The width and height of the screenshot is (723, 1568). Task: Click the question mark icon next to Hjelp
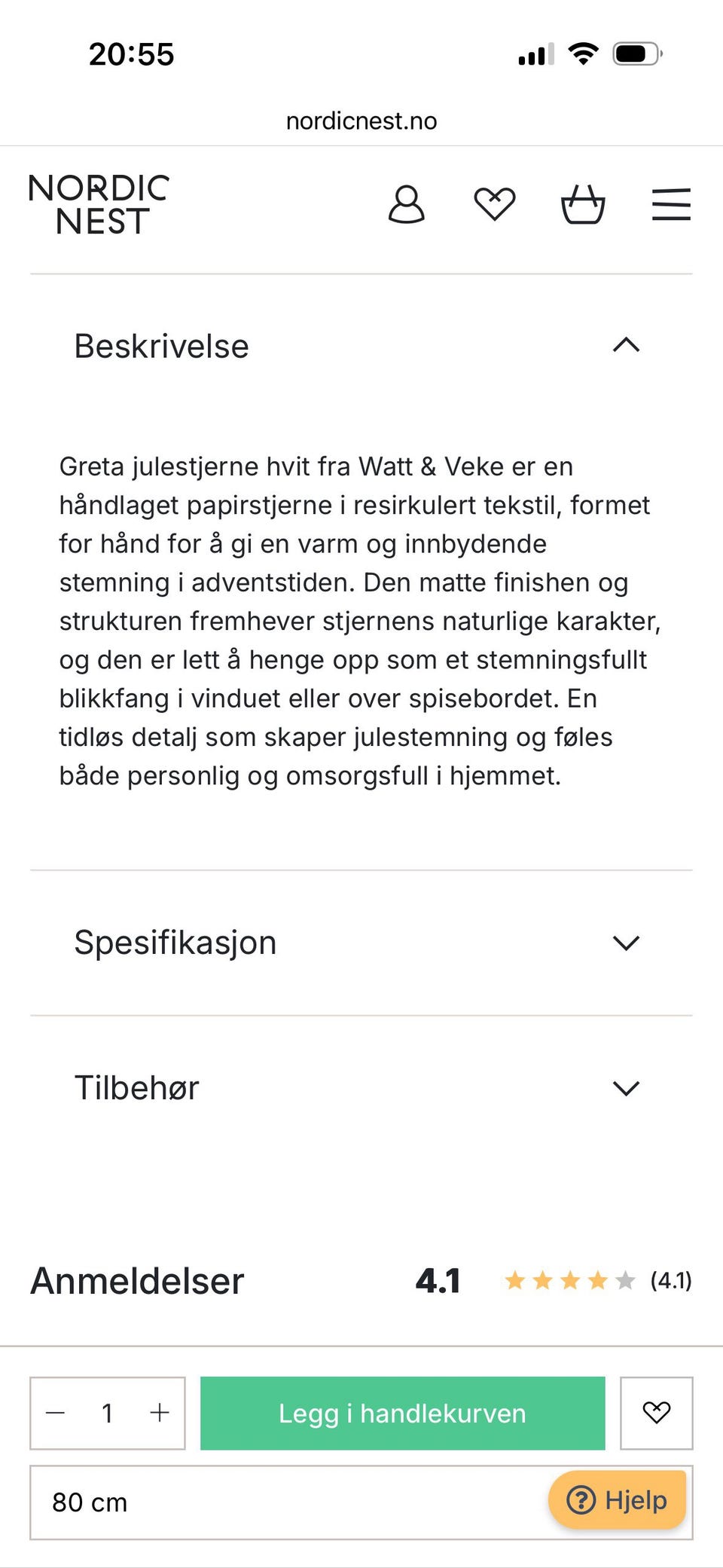581,1499
